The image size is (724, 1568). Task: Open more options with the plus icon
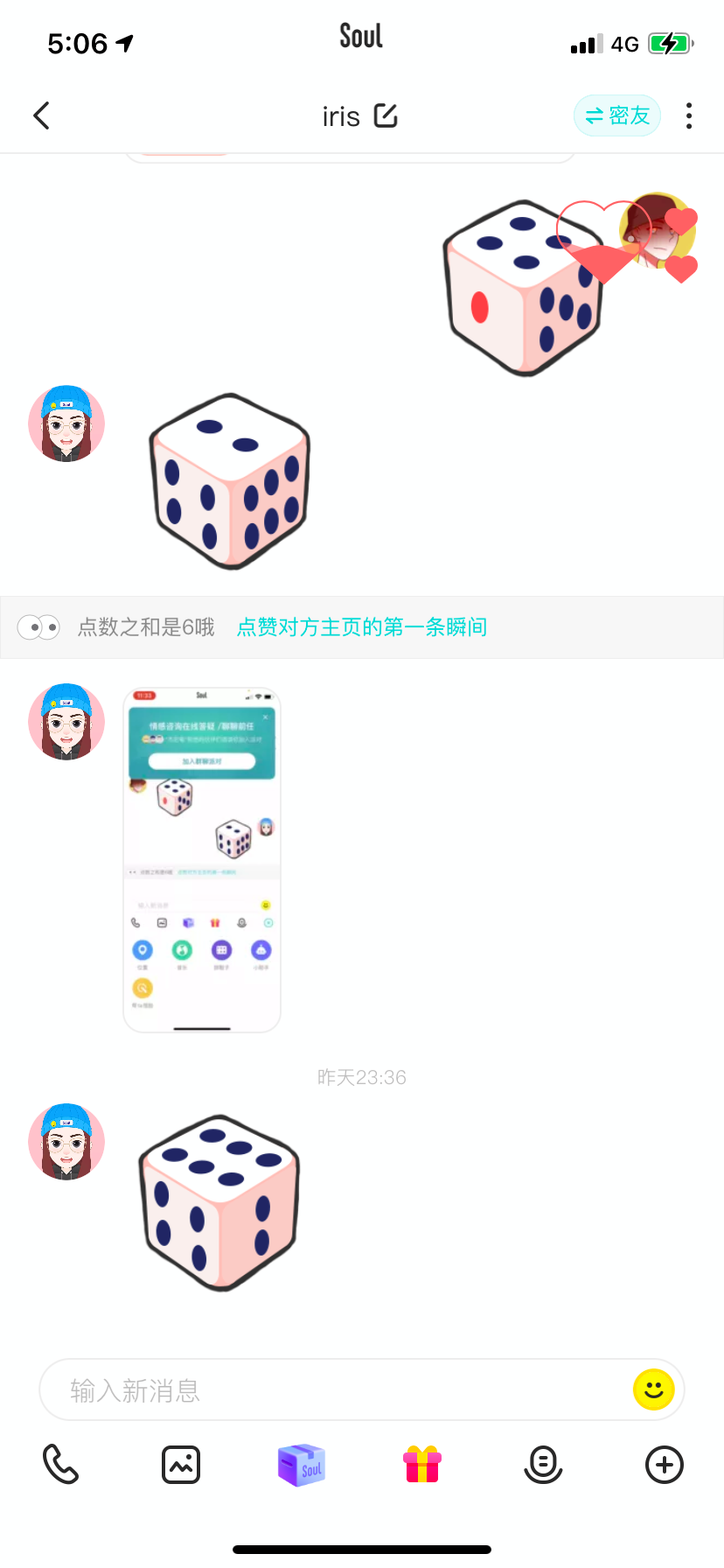tap(665, 1465)
